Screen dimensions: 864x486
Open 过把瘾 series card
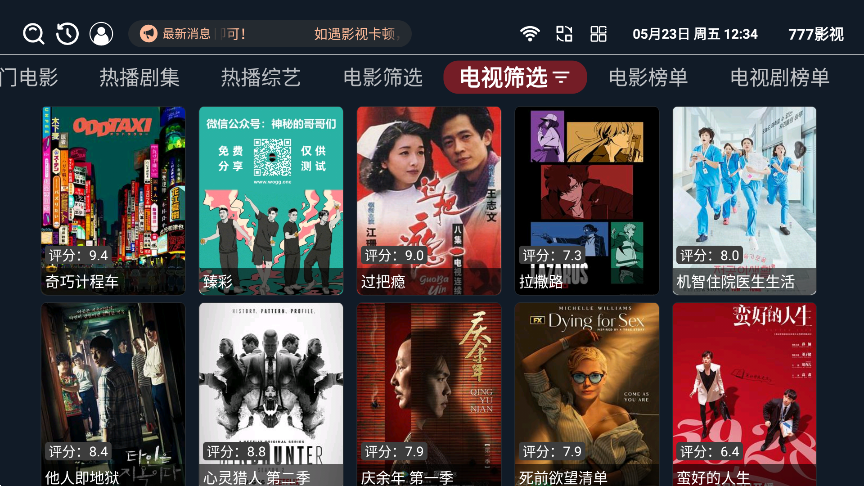pyautogui.click(x=429, y=200)
